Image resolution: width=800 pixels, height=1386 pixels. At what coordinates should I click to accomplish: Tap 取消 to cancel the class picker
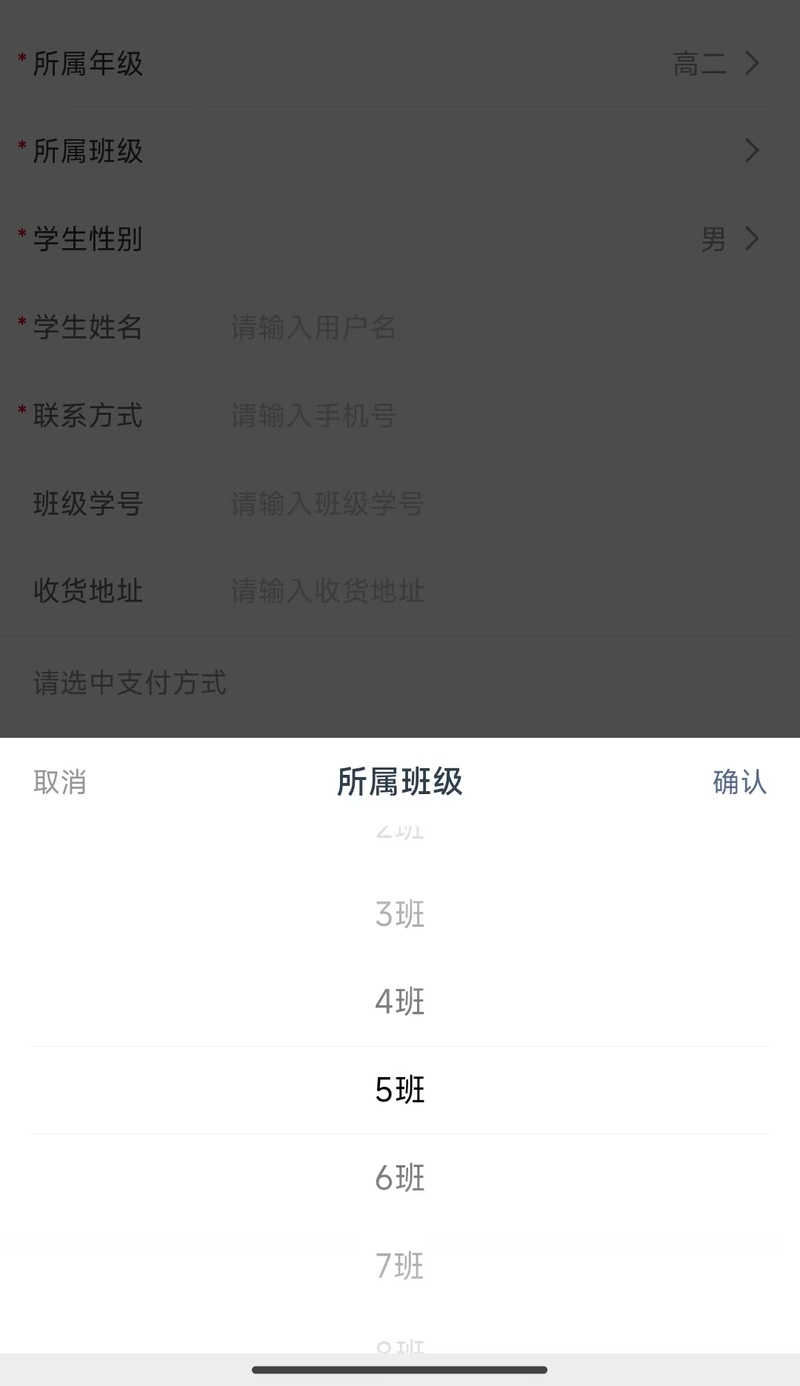coord(60,782)
